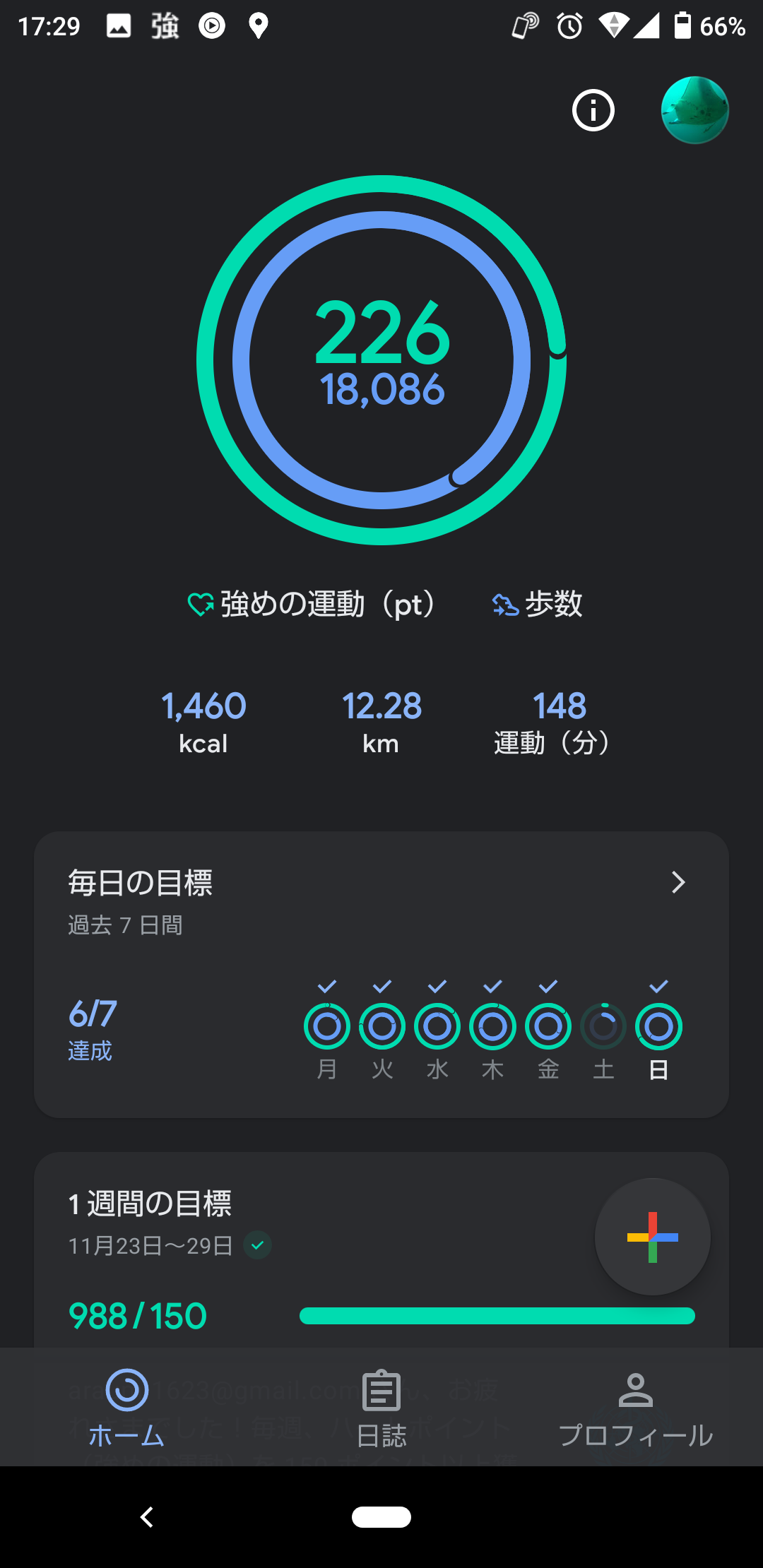Open the account profile avatar
Viewport: 763px width, 1568px height.
coord(694,111)
